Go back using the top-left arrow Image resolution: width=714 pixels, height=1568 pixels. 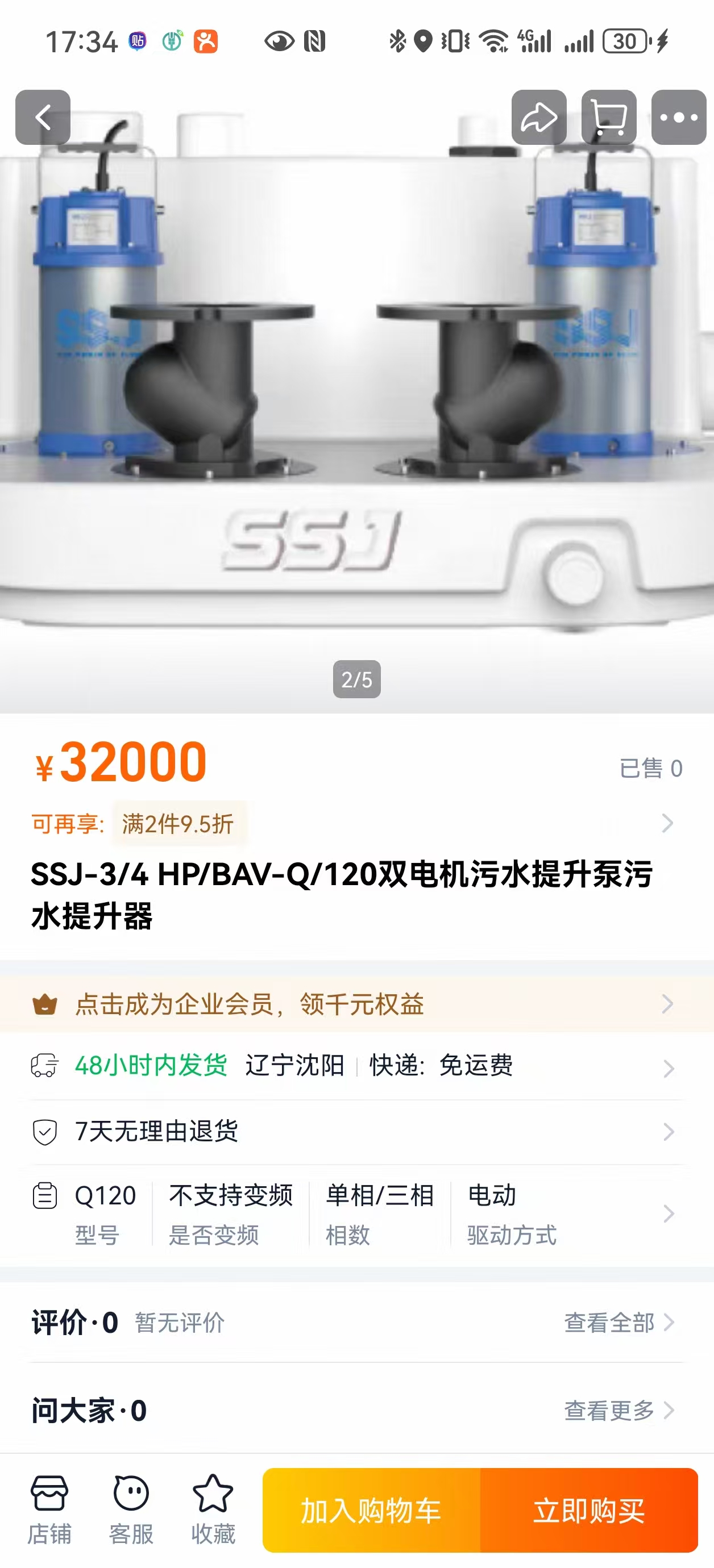click(43, 117)
